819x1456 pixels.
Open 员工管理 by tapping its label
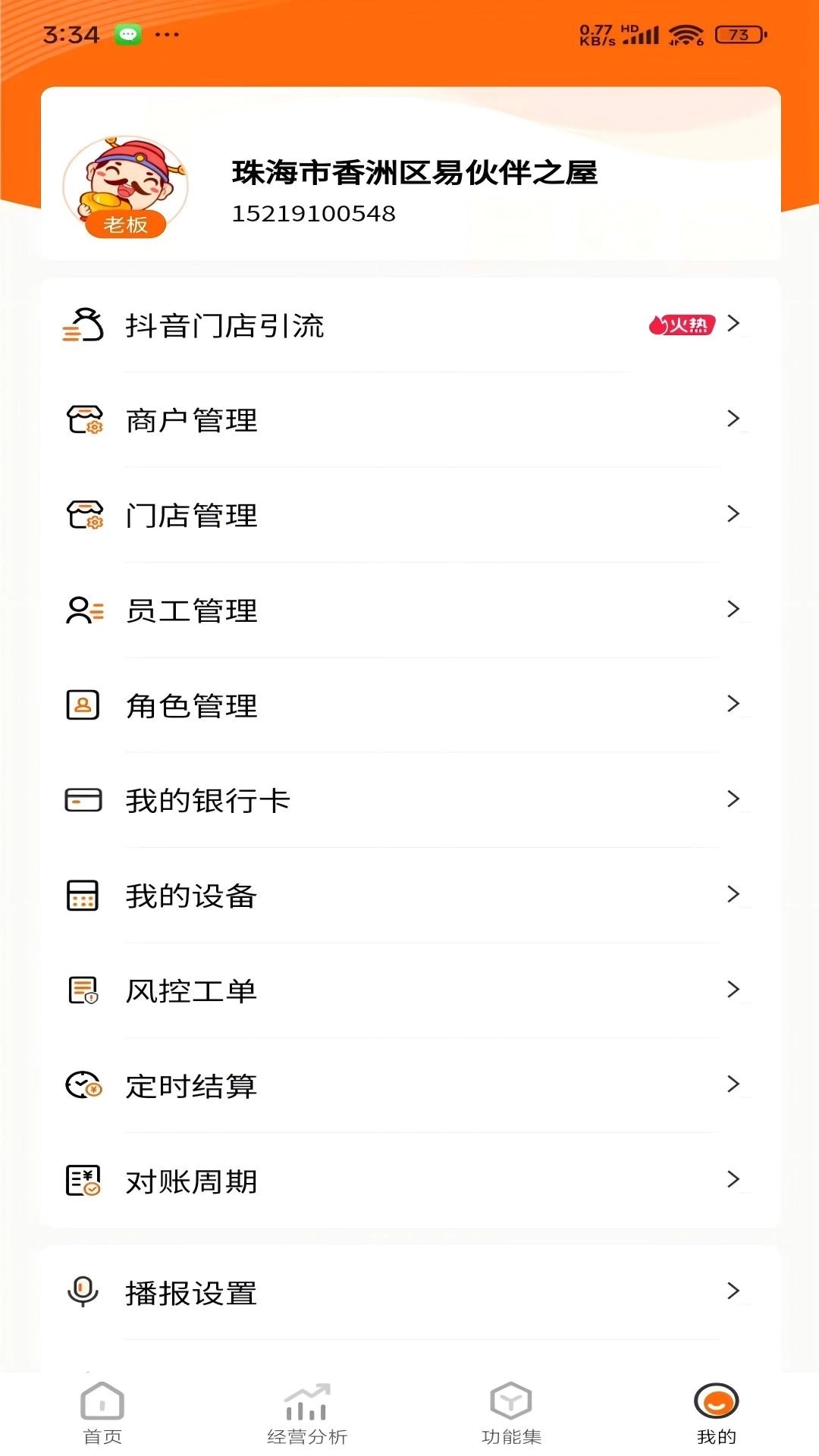click(x=192, y=610)
